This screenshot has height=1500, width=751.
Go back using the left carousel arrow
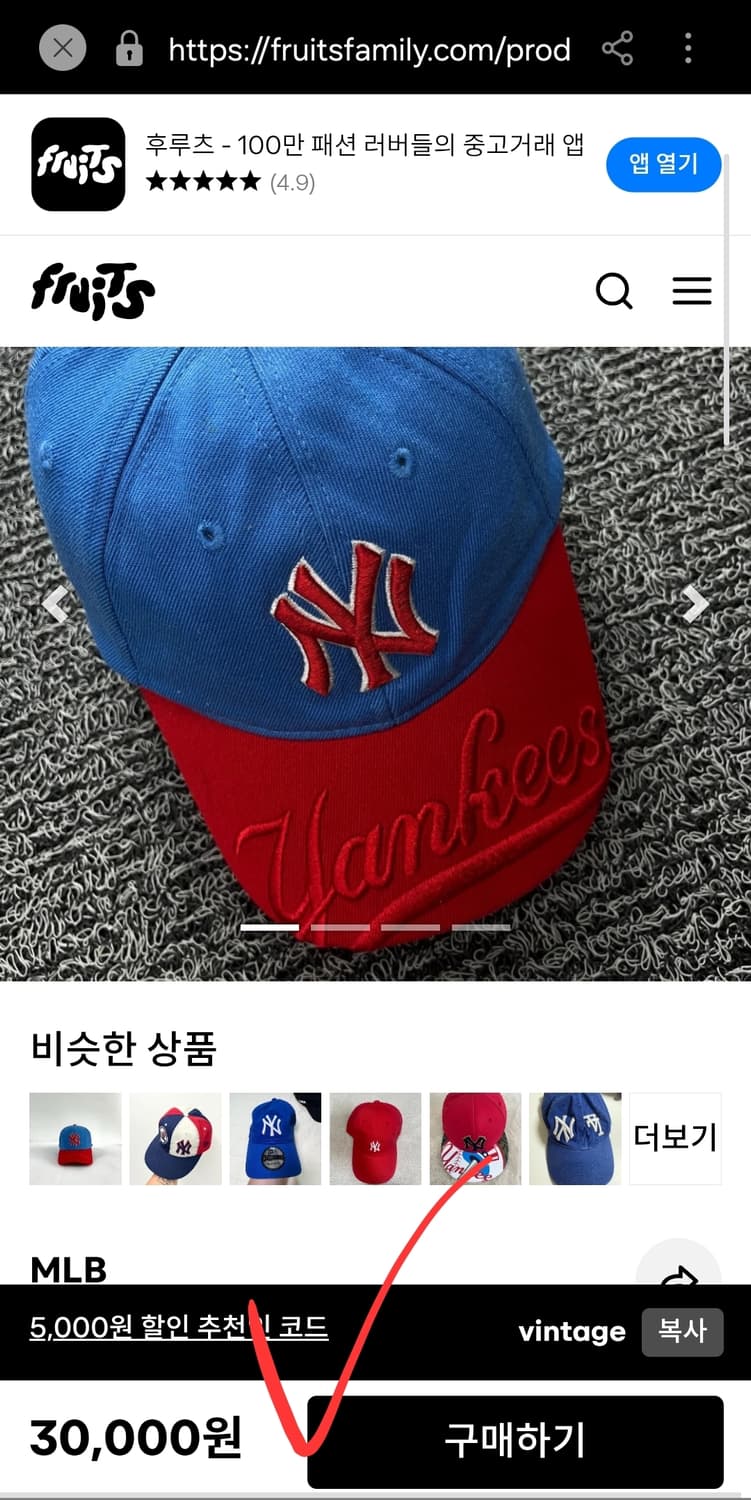56,603
